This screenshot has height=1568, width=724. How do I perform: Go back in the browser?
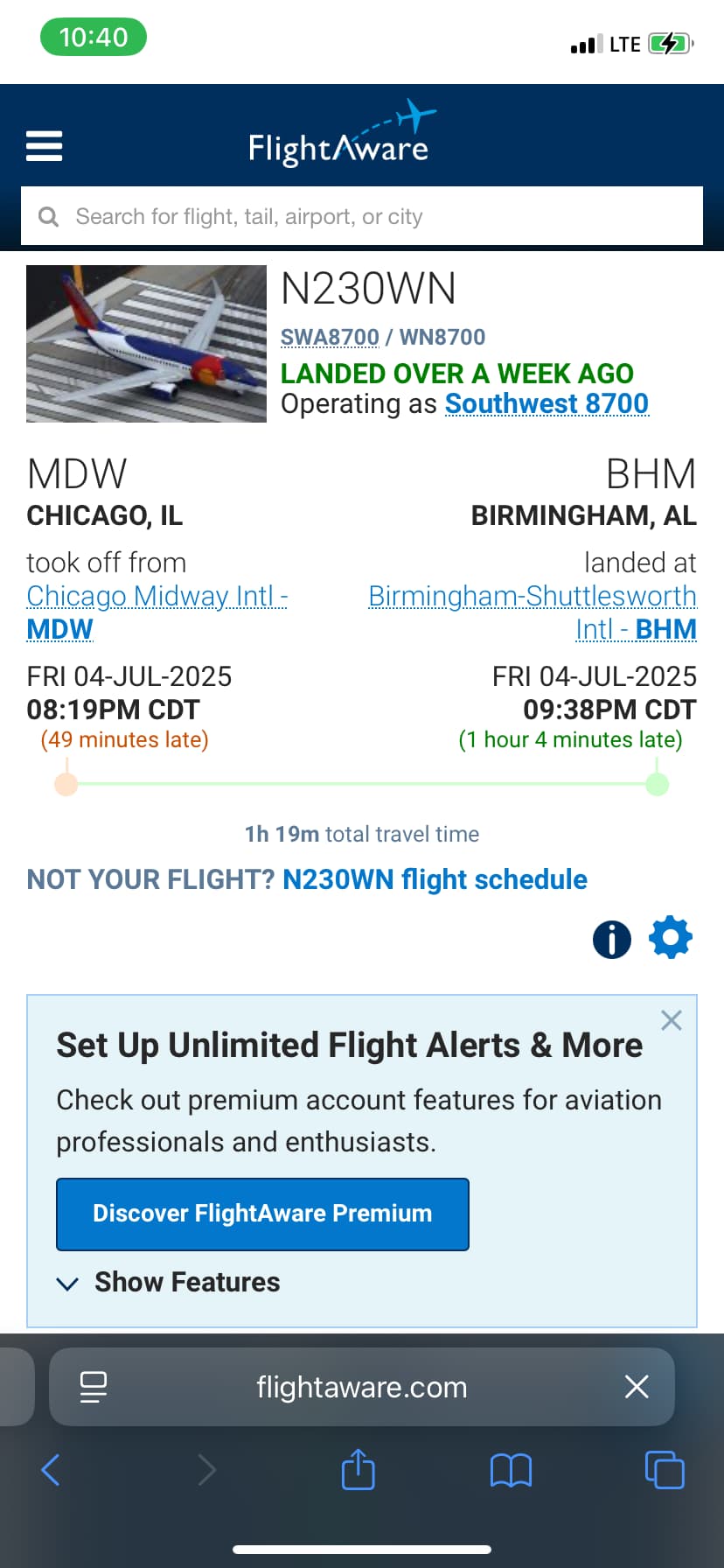[x=51, y=1470]
